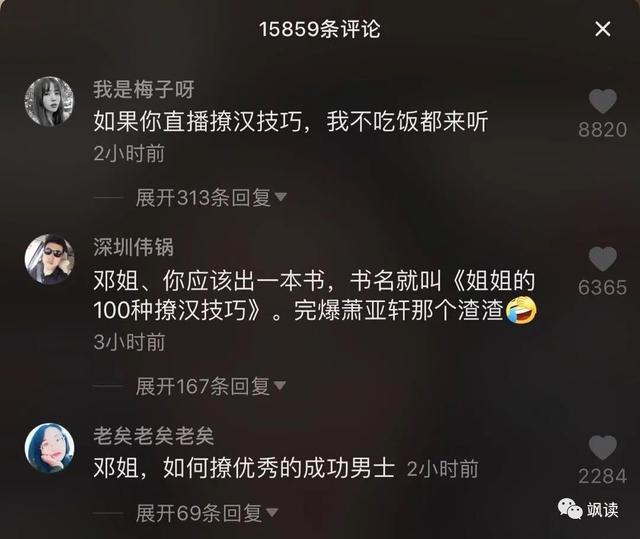Close the comments panel
The image size is (640, 539).
coord(603,29)
